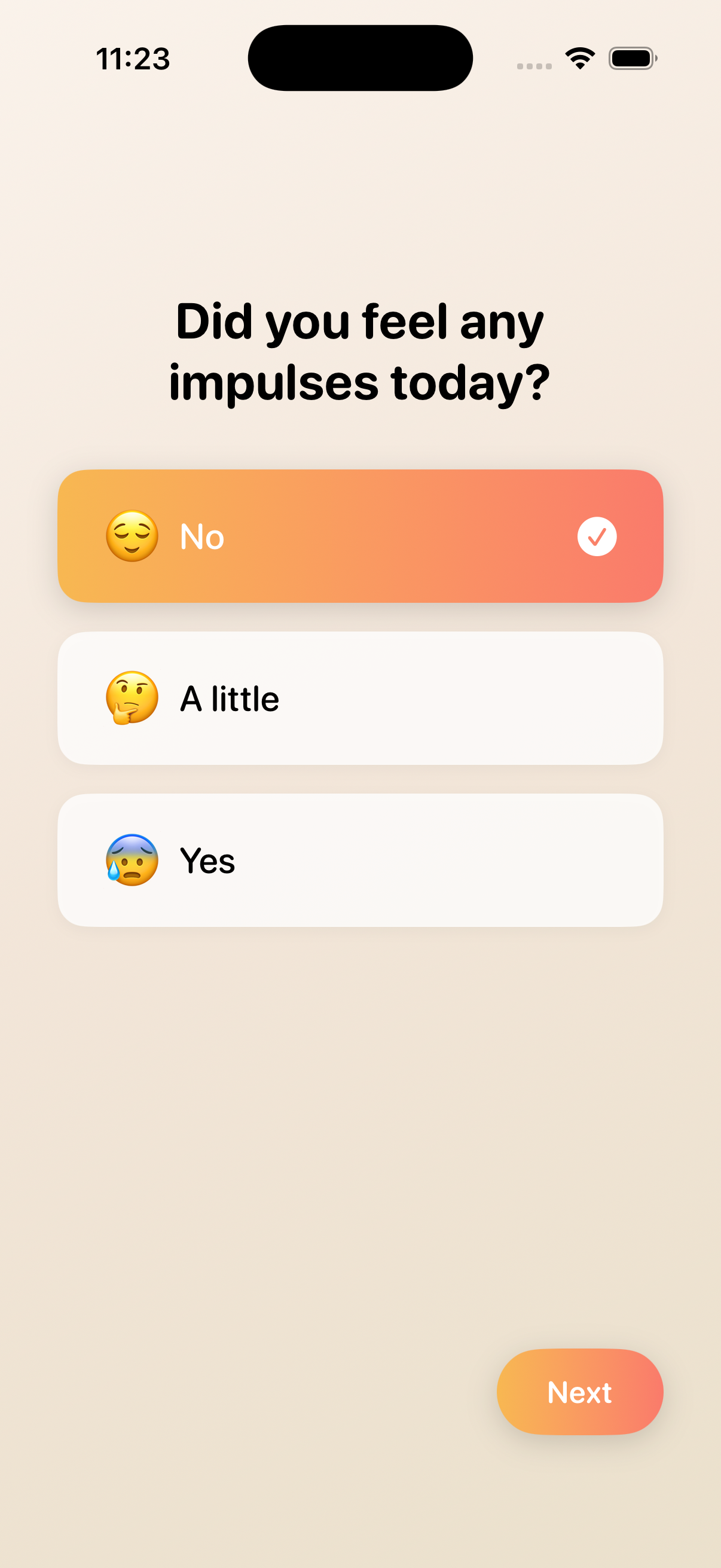
Task: Tap Next to proceed to next question
Action: pos(579,1393)
